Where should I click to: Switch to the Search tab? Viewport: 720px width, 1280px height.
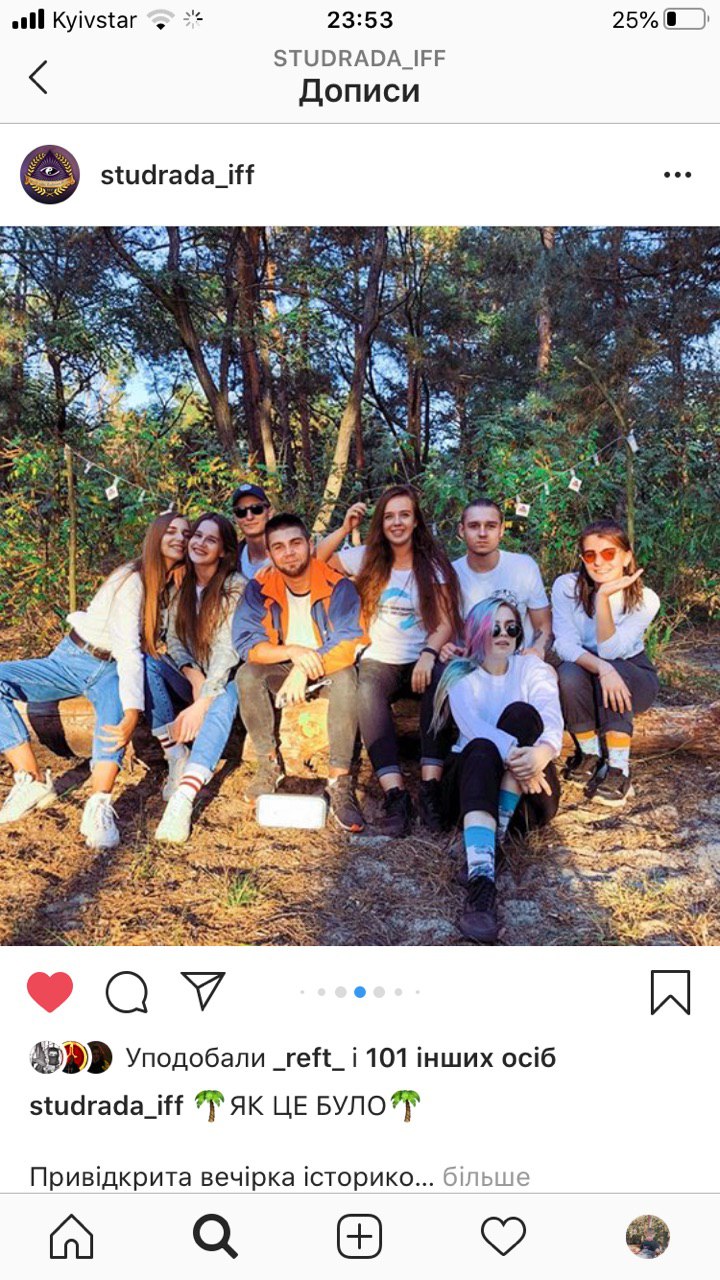click(x=215, y=1237)
